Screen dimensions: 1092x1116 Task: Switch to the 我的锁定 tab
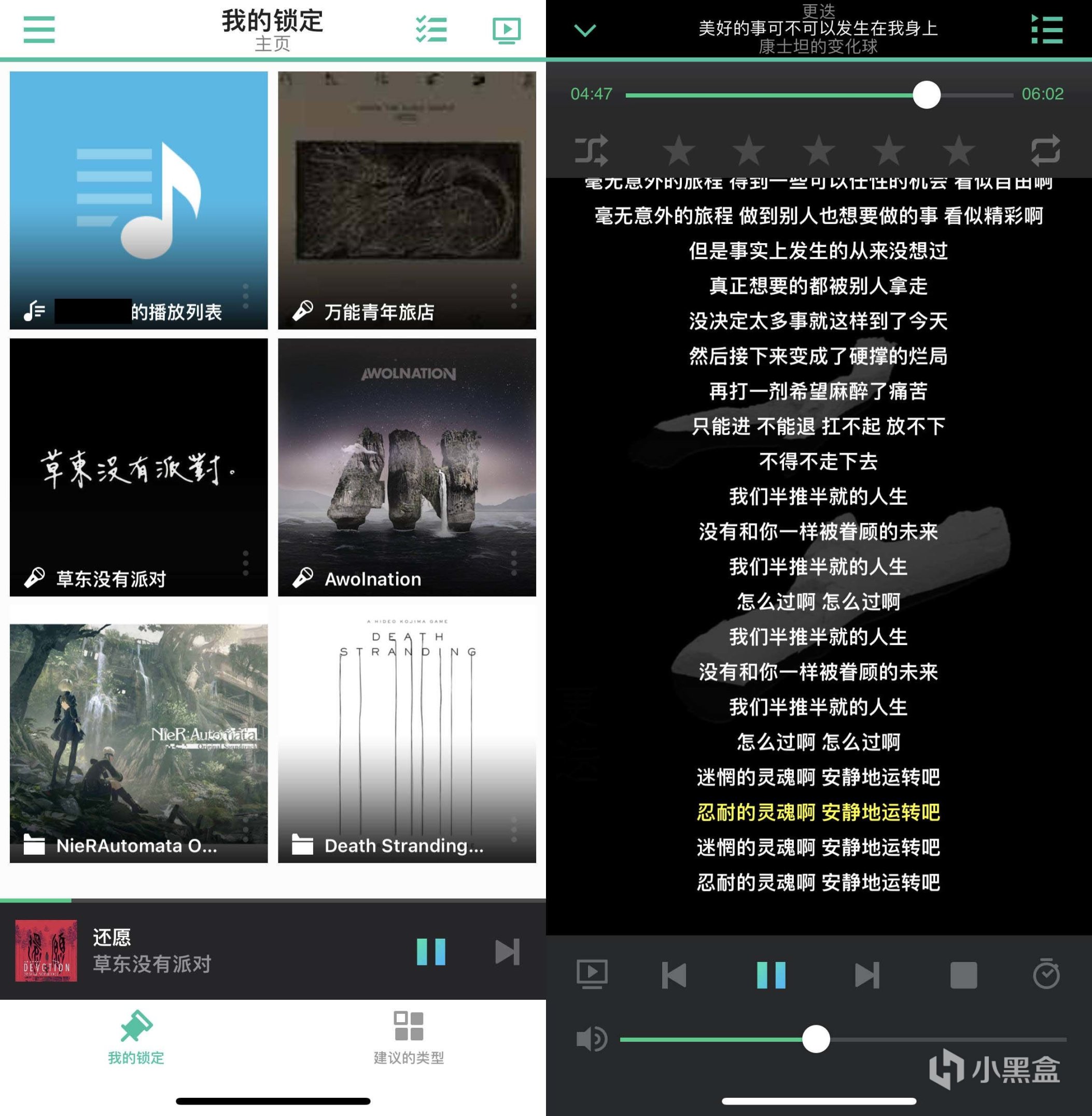pos(136,1037)
